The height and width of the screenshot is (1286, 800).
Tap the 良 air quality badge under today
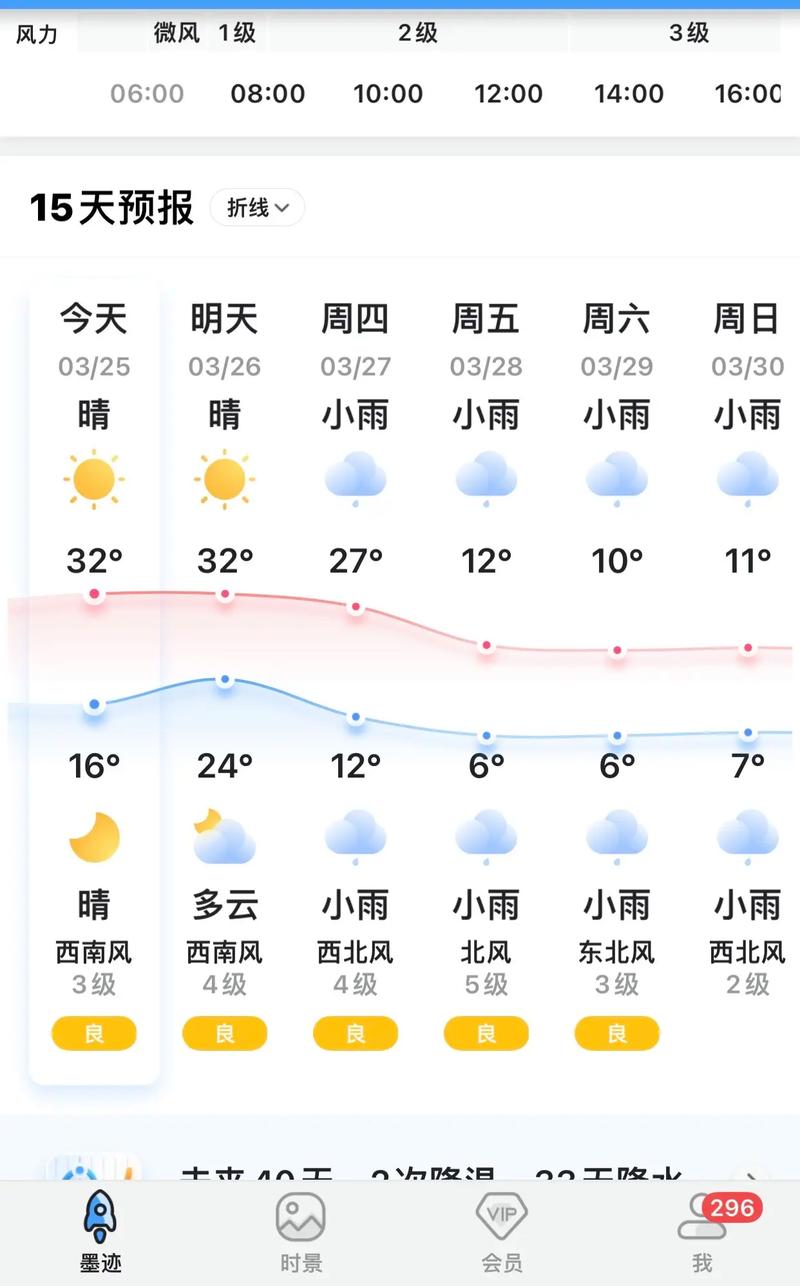(x=93, y=1033)
